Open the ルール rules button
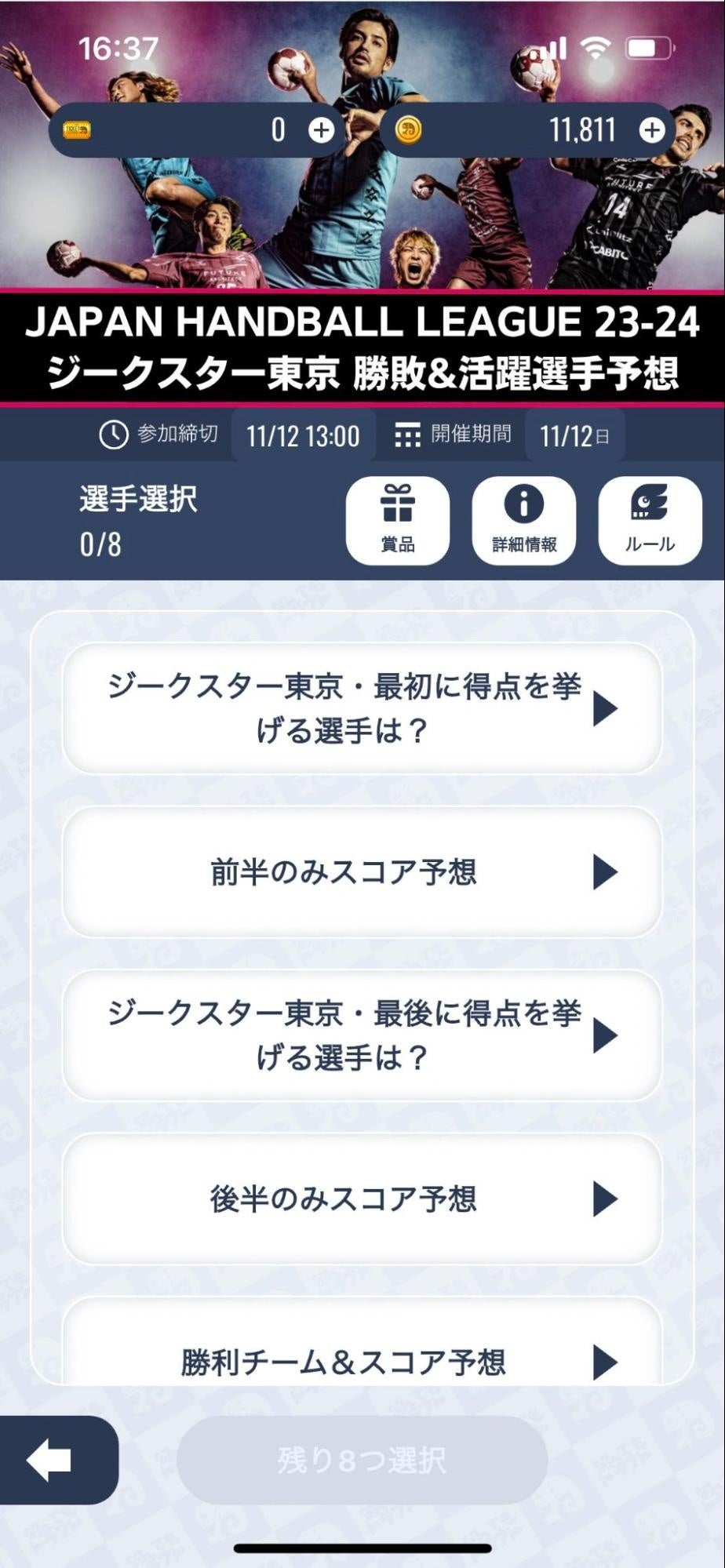 [650, 520]
